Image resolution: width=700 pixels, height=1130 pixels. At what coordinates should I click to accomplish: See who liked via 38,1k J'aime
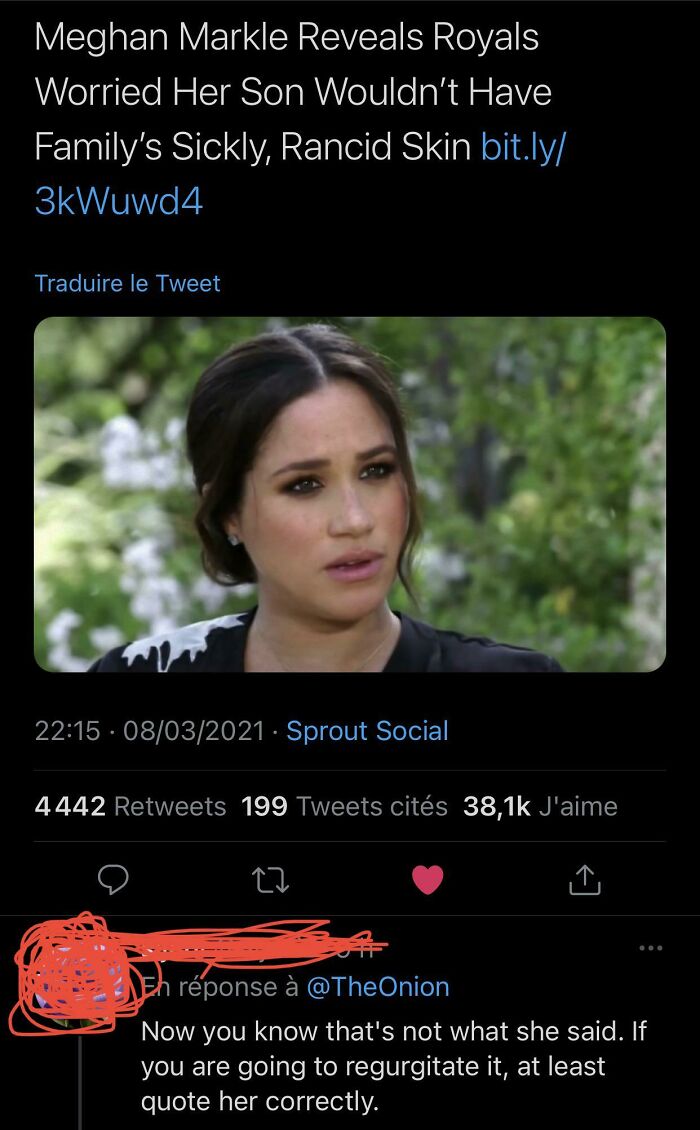540,806
